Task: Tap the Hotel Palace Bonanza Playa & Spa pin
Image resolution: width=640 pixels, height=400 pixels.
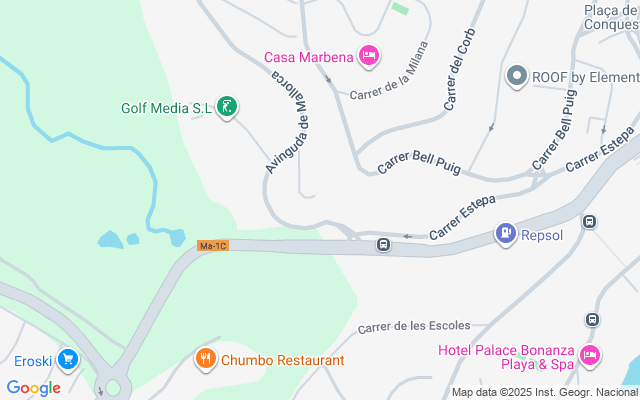Action: tap(590, 353)
